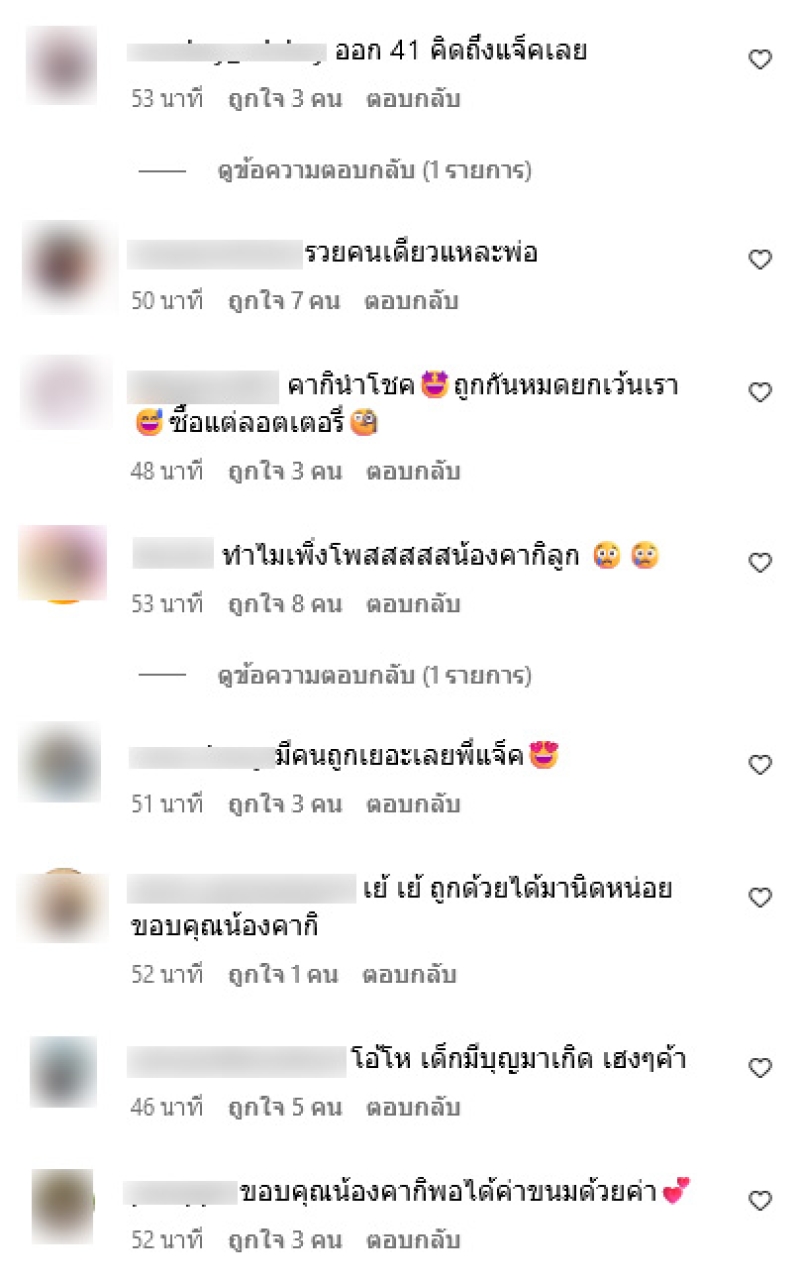Viewport: 800px width, 1282px height.
Task: Expand replies under the 'ทำไมเพิ่งโพส' comment
Action: [374, 675]
